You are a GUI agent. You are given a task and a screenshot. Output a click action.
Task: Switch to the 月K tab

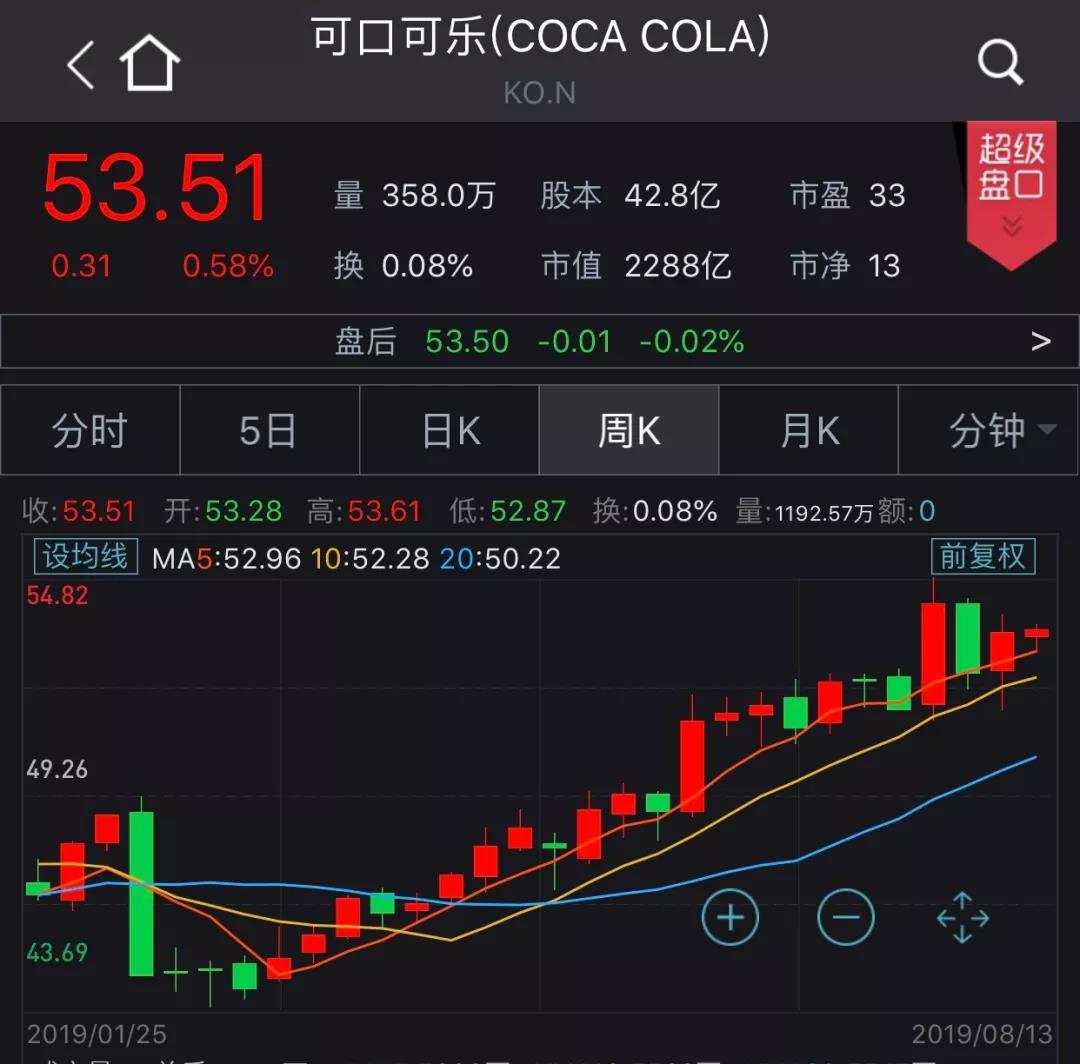click(x=809, y=431)
